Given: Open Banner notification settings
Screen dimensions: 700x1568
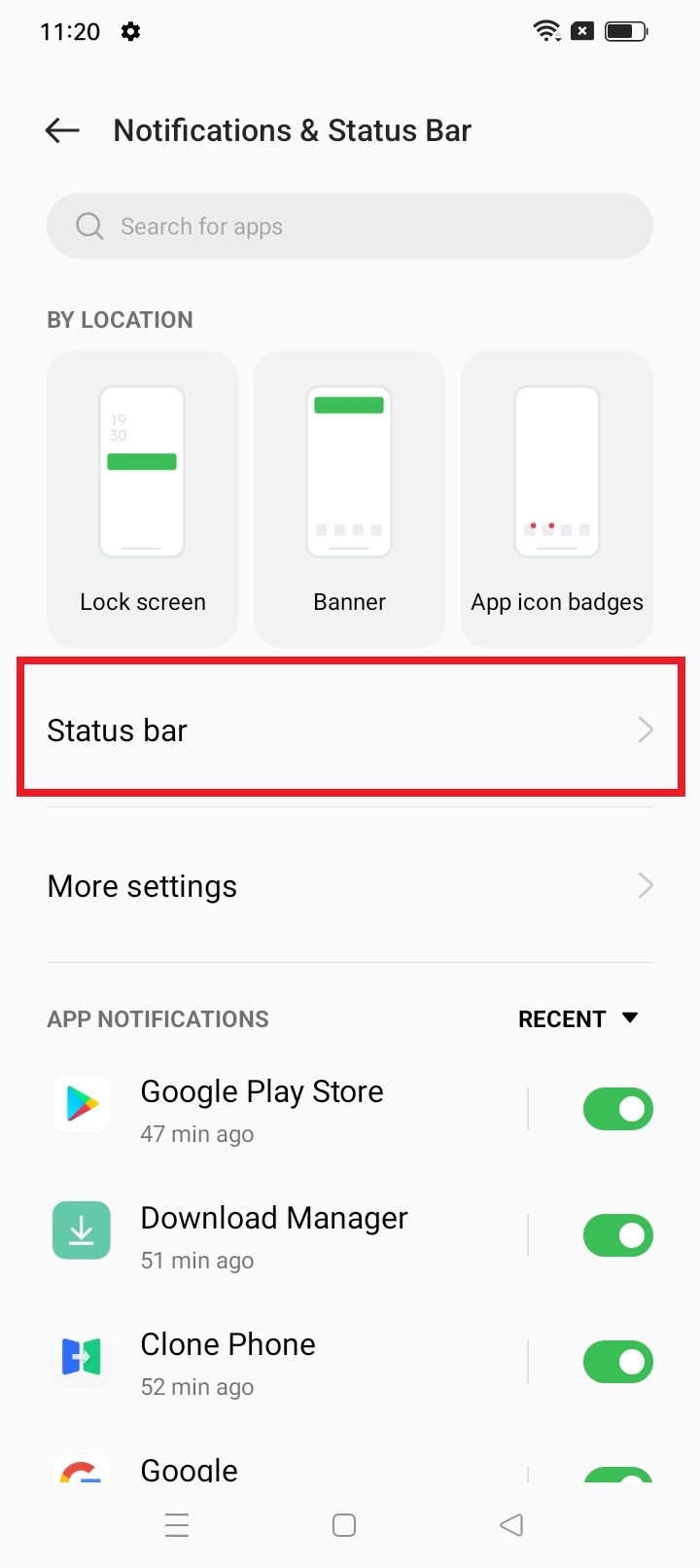Looking at the screenshot, I should tap(349, 499).
